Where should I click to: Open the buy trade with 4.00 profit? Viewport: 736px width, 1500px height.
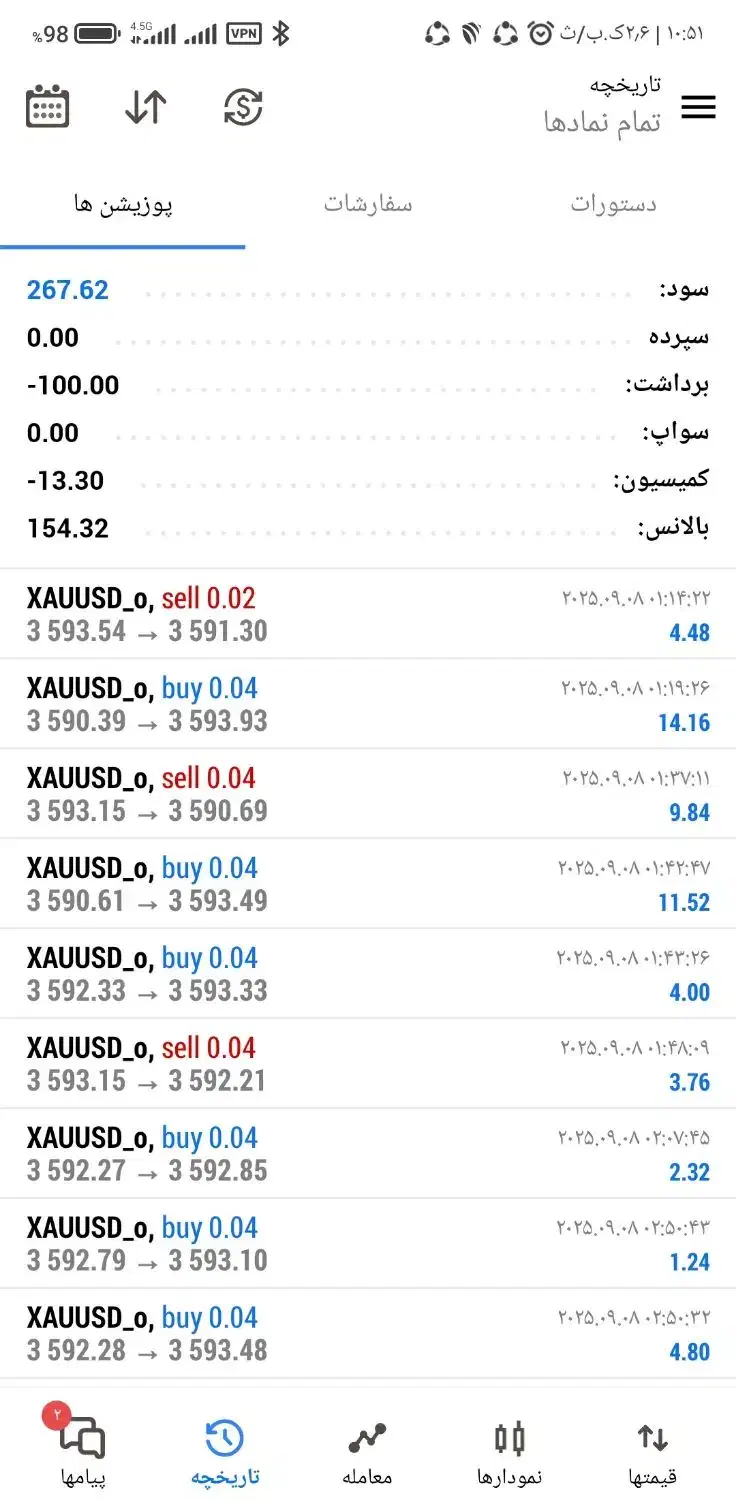coord(368,974)
